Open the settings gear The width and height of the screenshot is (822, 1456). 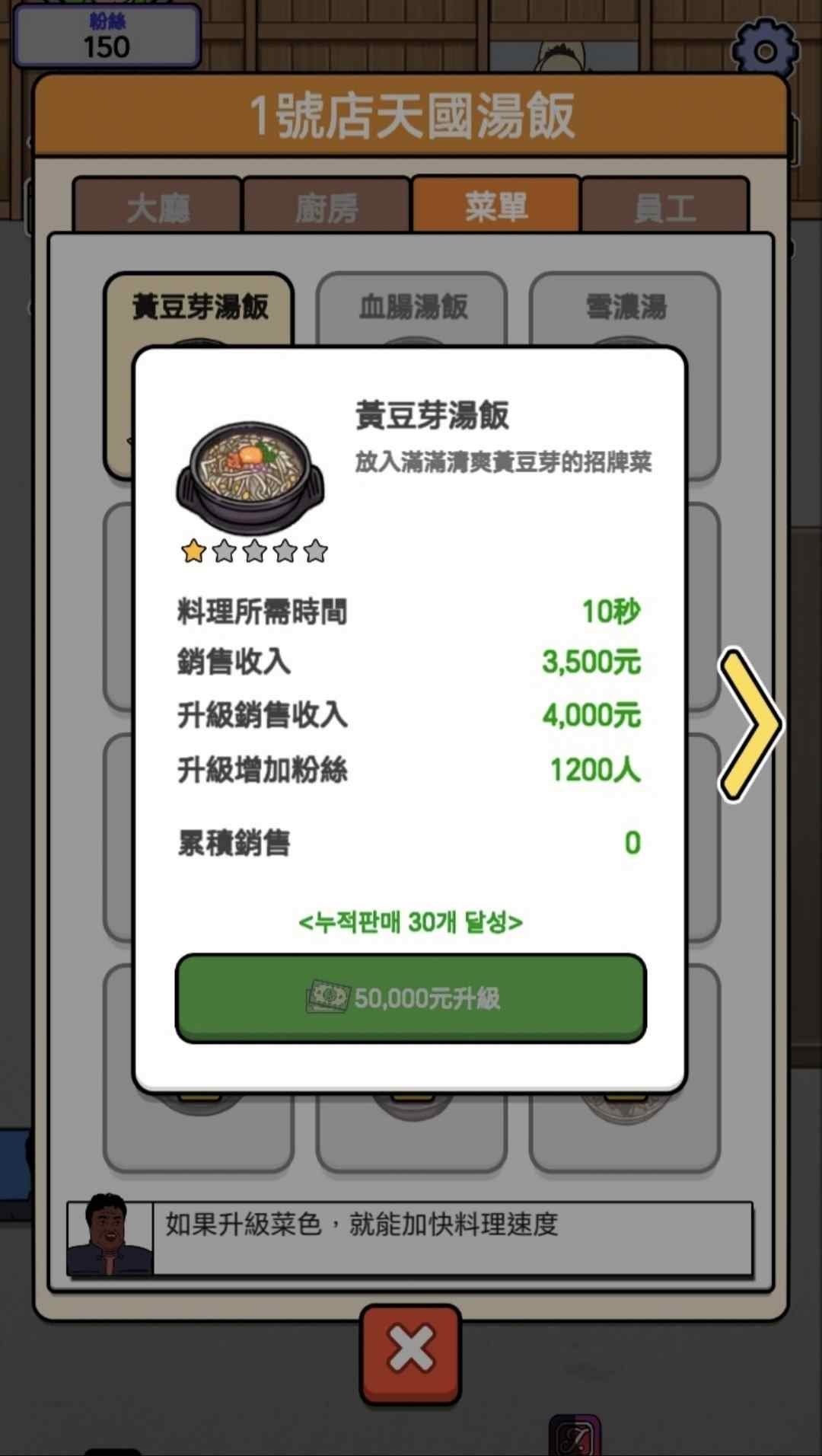click(765, 51)
